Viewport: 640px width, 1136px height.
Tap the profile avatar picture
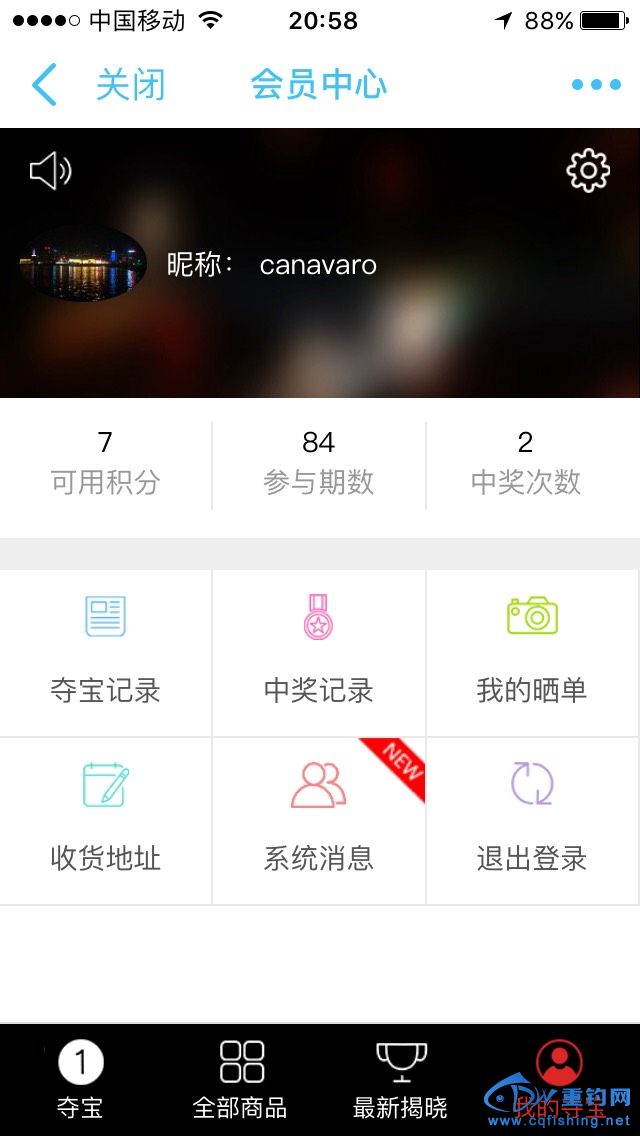[82, 263]
